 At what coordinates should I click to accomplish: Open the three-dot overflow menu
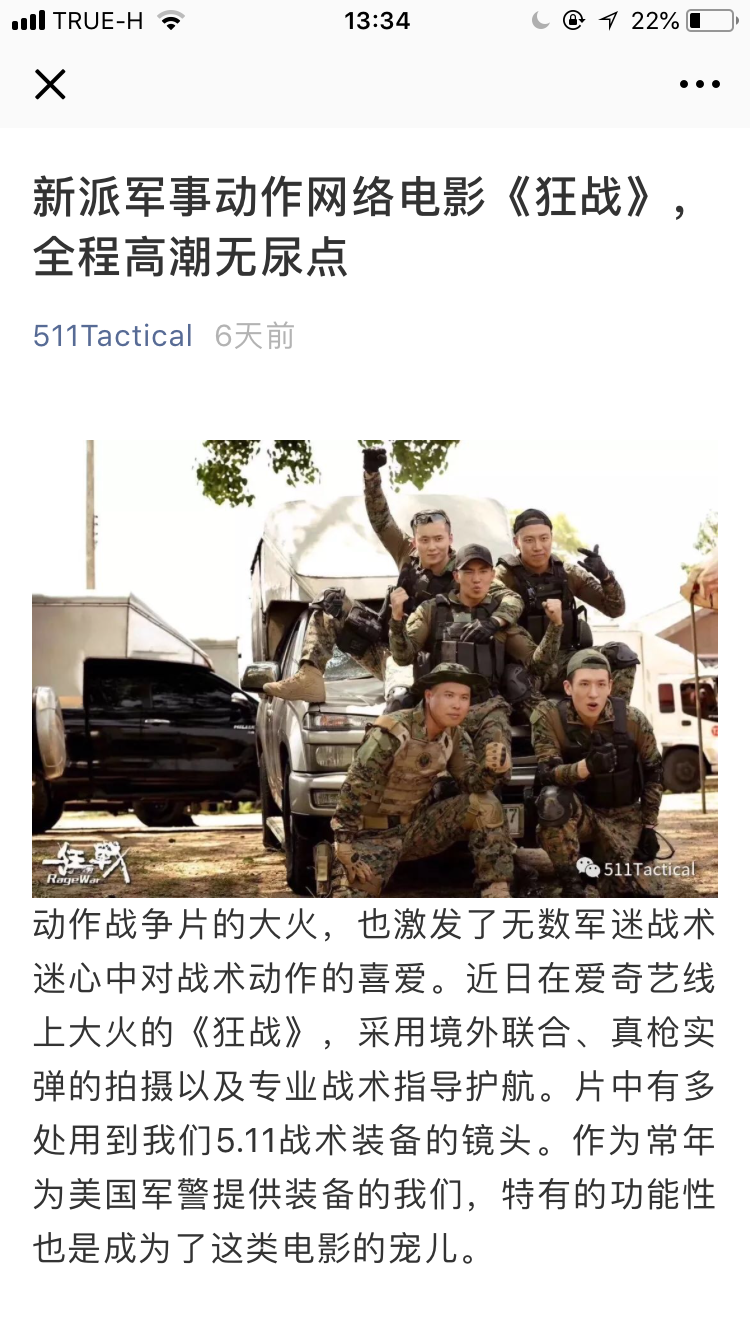pyautogui.click(x=699, y=85)
